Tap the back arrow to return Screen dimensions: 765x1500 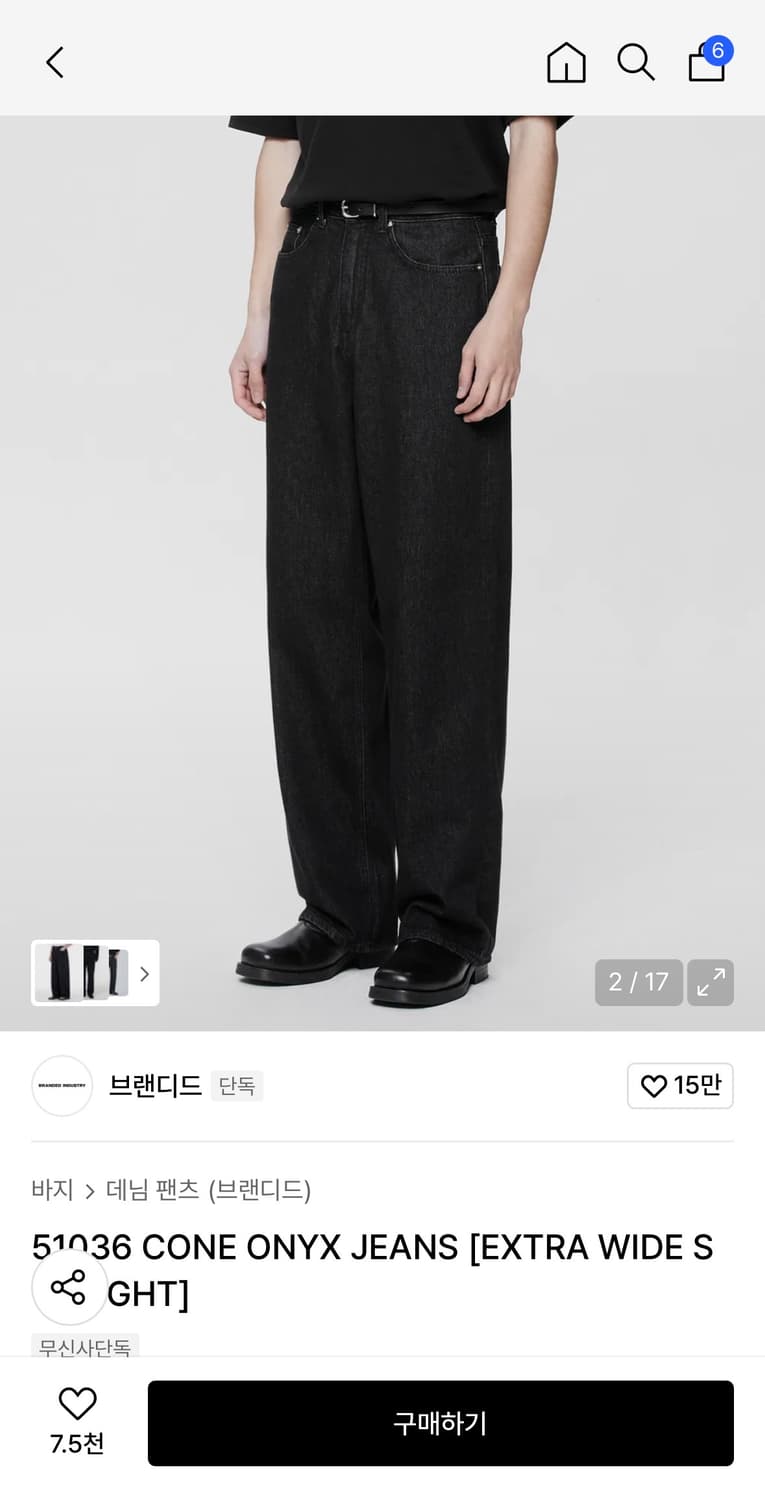54,62
